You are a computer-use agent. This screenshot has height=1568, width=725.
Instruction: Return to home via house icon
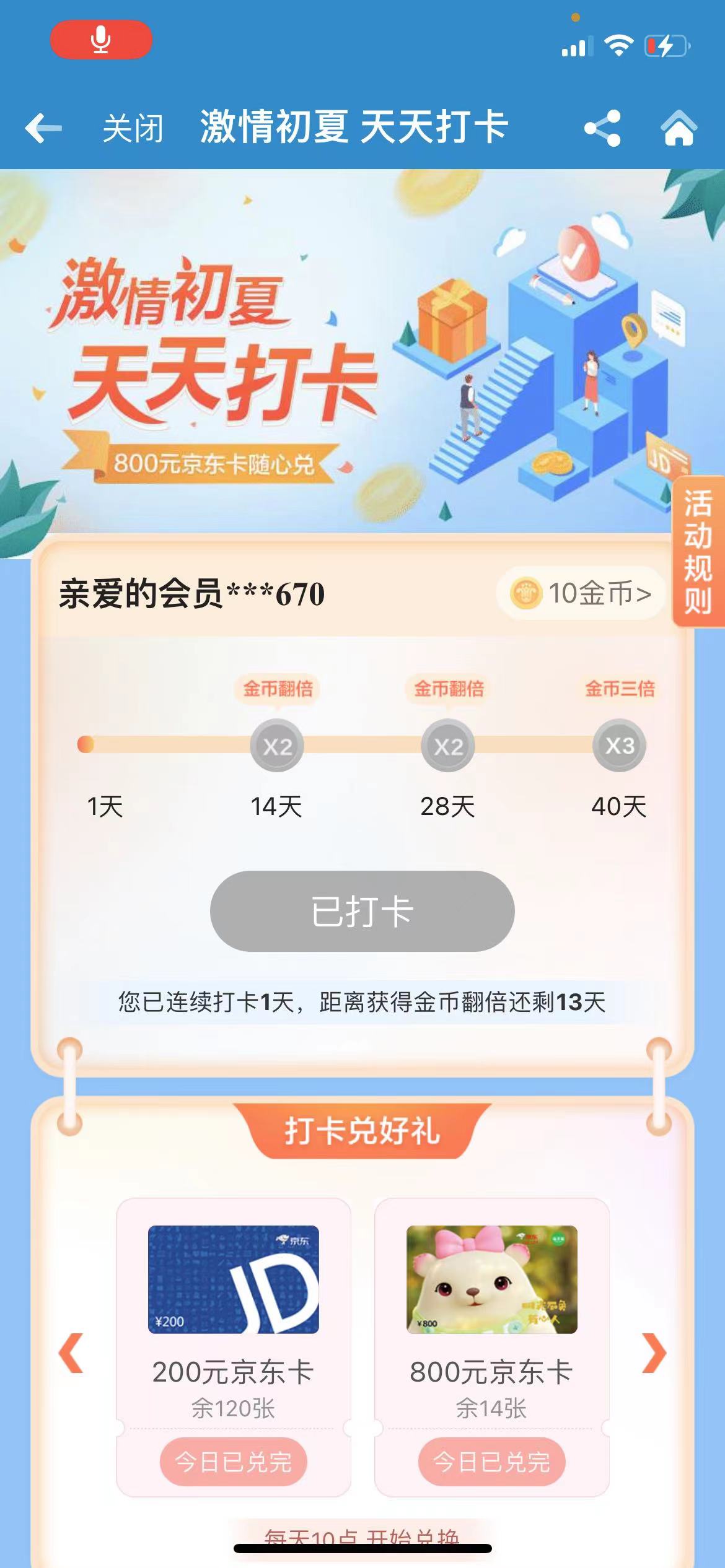pos(679,128)
